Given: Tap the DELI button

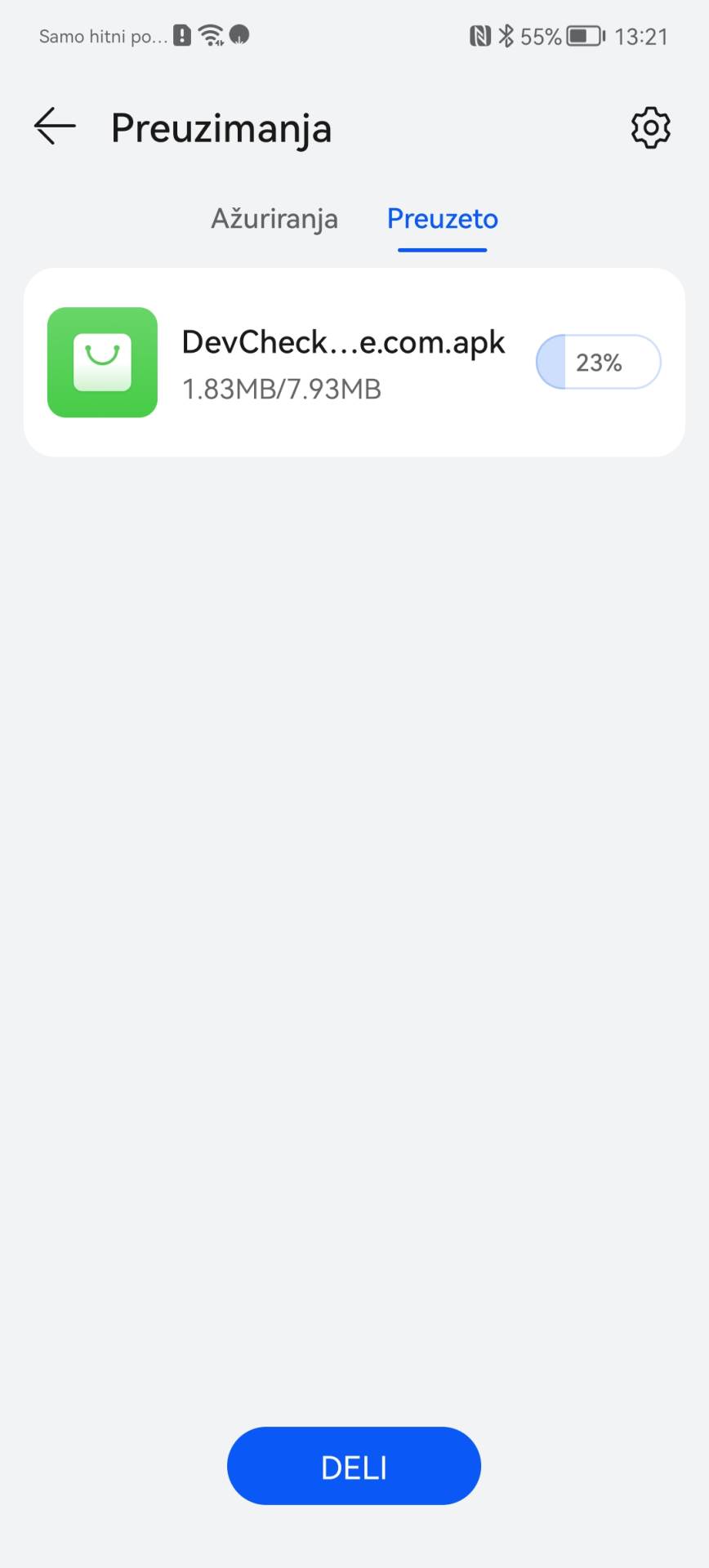Looking at the screenshot, I should coord(354,1466).
